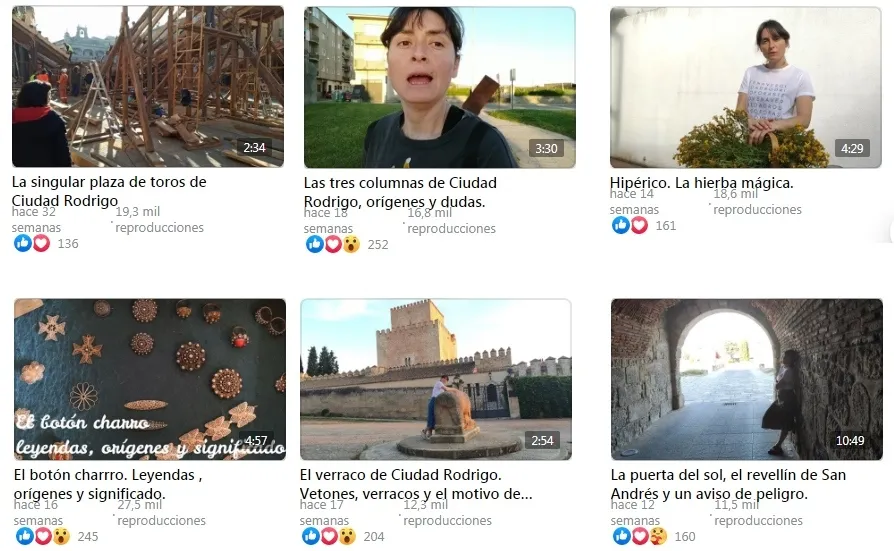894x551 pixels.
Task: Open title link Las tres columnas de Ciudad Rodrigo
Action: [x=400, y=192]
